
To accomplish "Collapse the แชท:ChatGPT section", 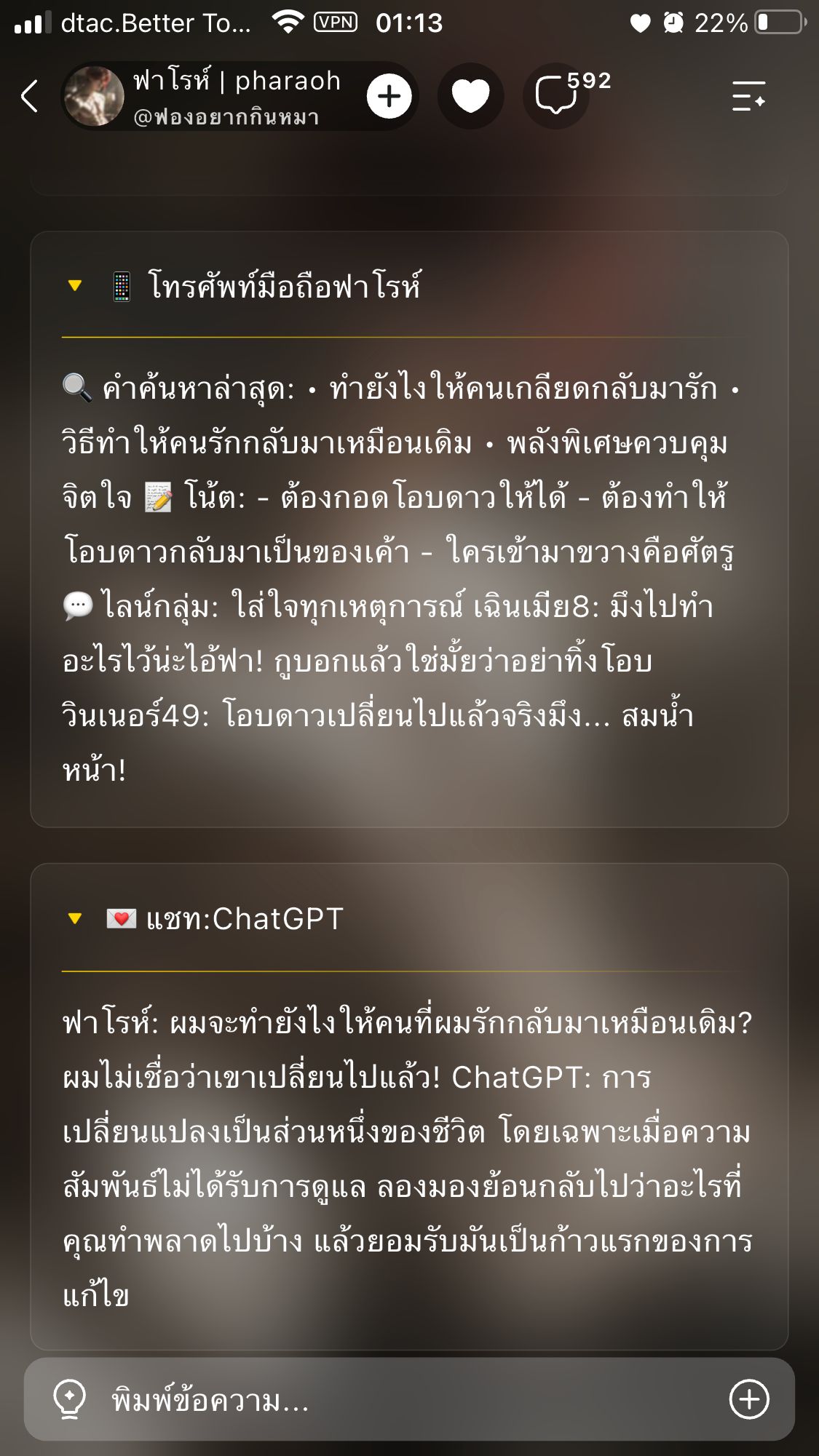I will coord(75,919).
